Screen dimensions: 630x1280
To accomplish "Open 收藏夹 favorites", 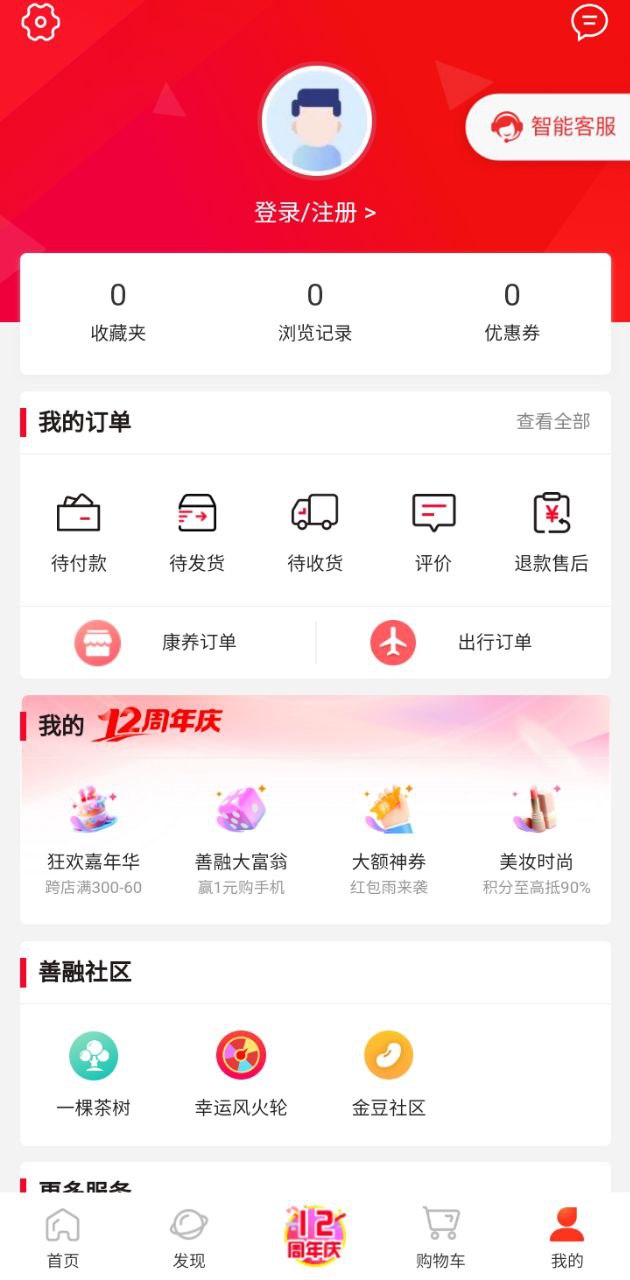I will 118,313.
